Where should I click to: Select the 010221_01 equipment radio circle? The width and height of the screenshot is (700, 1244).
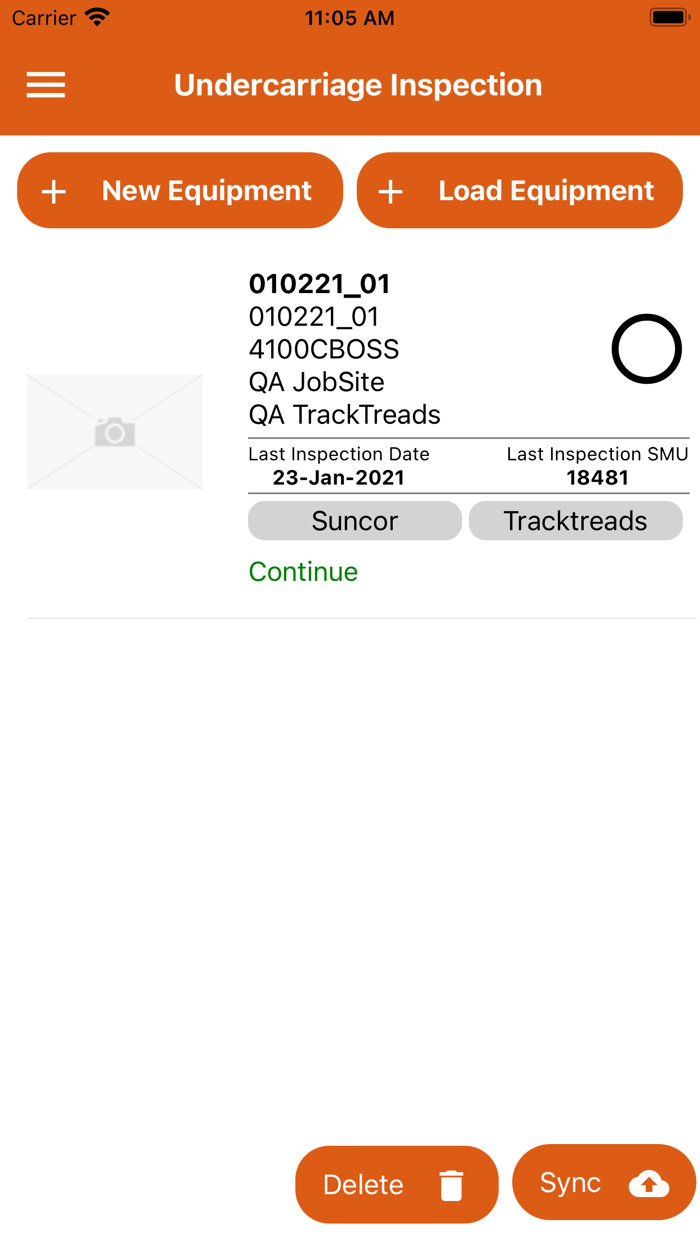pyautogui.click(x=647, y=349)
